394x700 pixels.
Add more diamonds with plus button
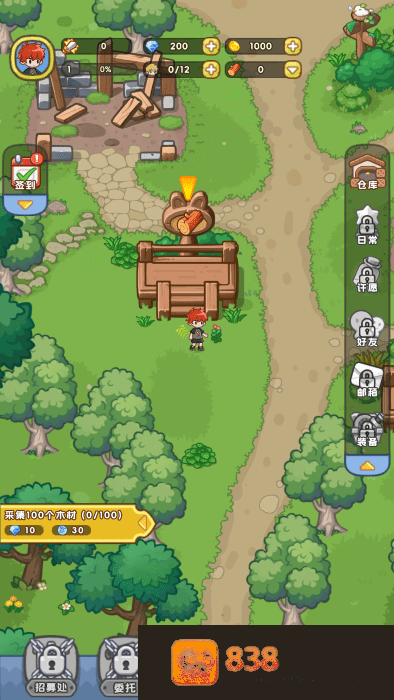[x=211, y=46]
